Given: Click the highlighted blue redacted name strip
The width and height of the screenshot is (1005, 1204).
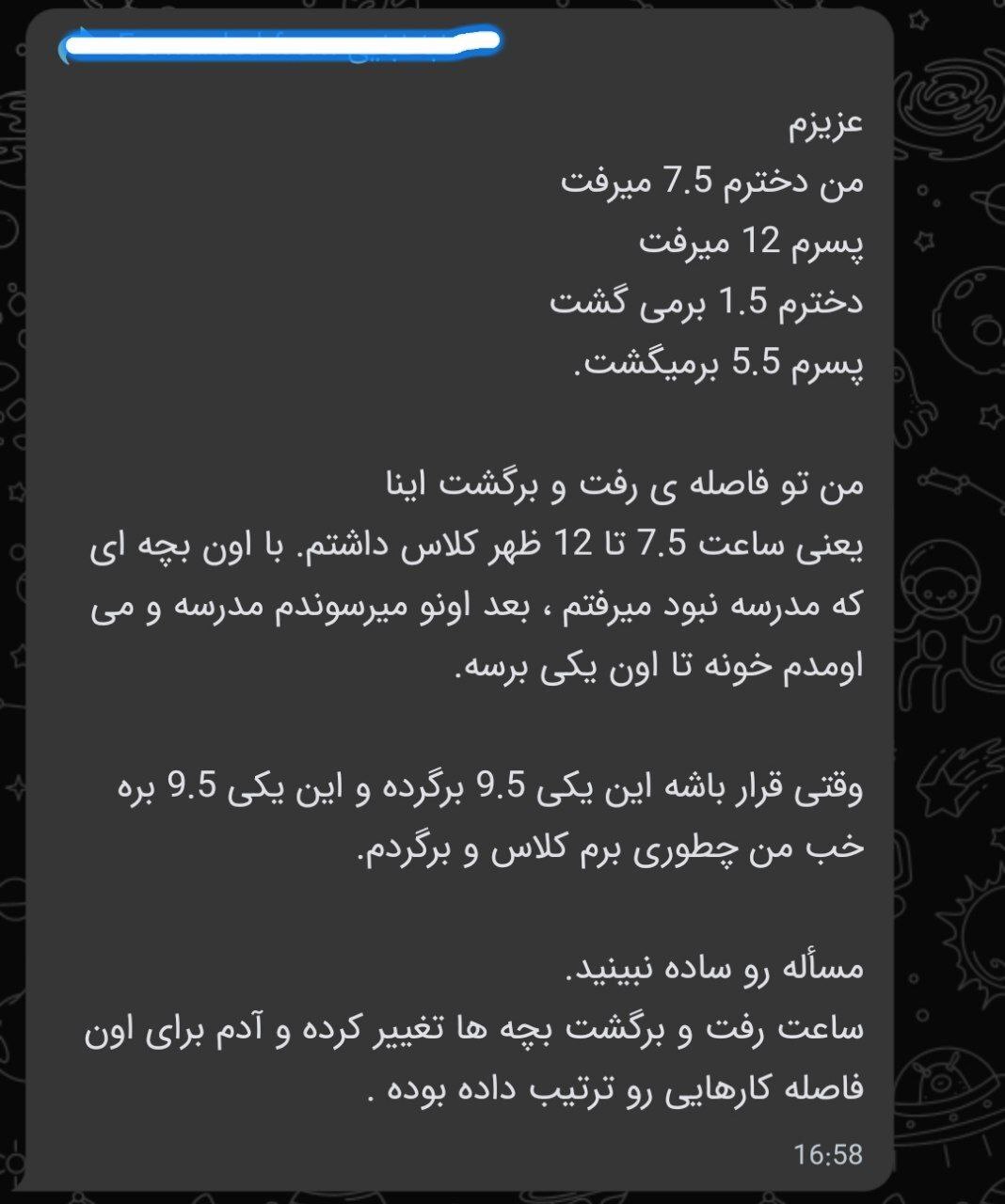Looking at the screenshot, I should (278, 43).
